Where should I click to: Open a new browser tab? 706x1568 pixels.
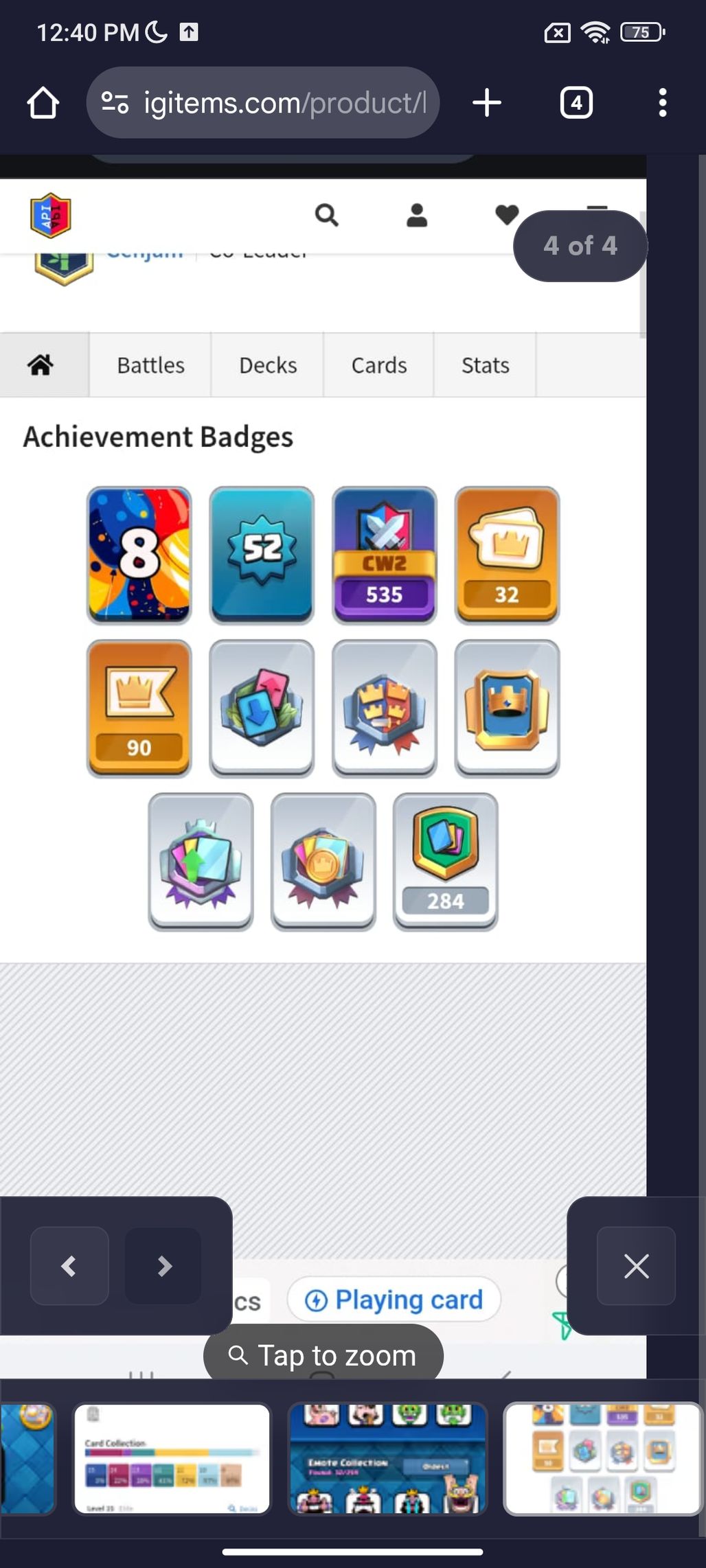487,103
